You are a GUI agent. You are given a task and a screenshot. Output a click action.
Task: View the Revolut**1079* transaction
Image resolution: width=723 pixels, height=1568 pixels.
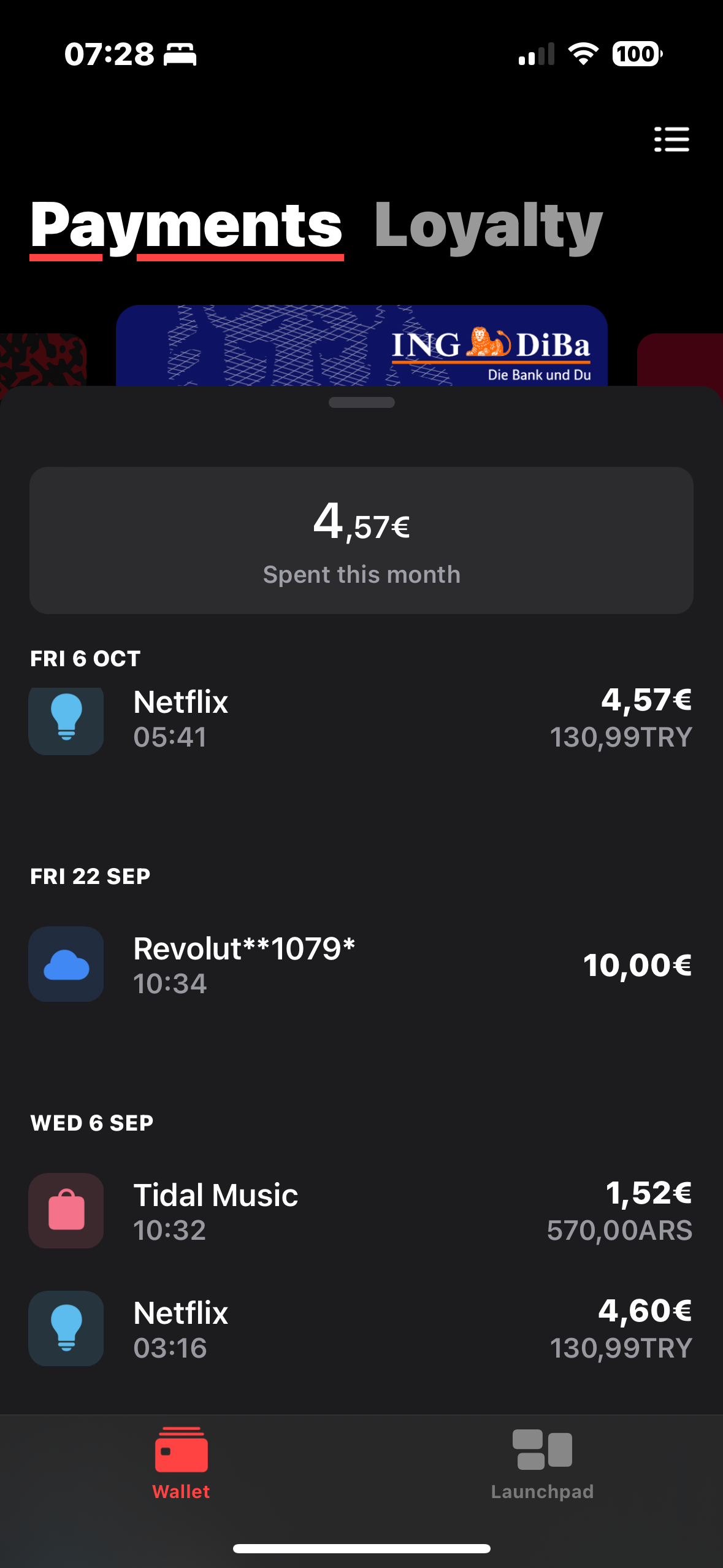click(x=361, y=965)
